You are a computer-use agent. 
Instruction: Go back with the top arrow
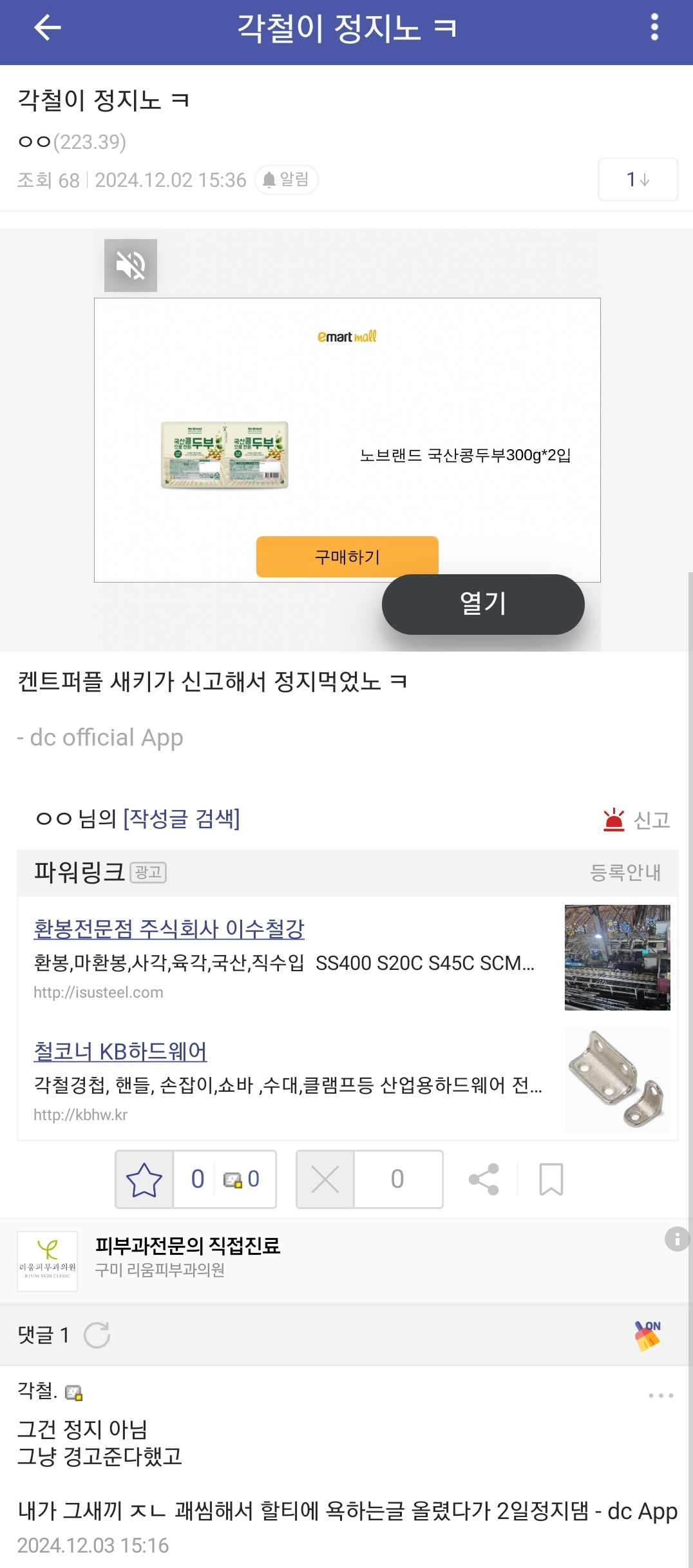pyautogui.click(x=47, y=28)
